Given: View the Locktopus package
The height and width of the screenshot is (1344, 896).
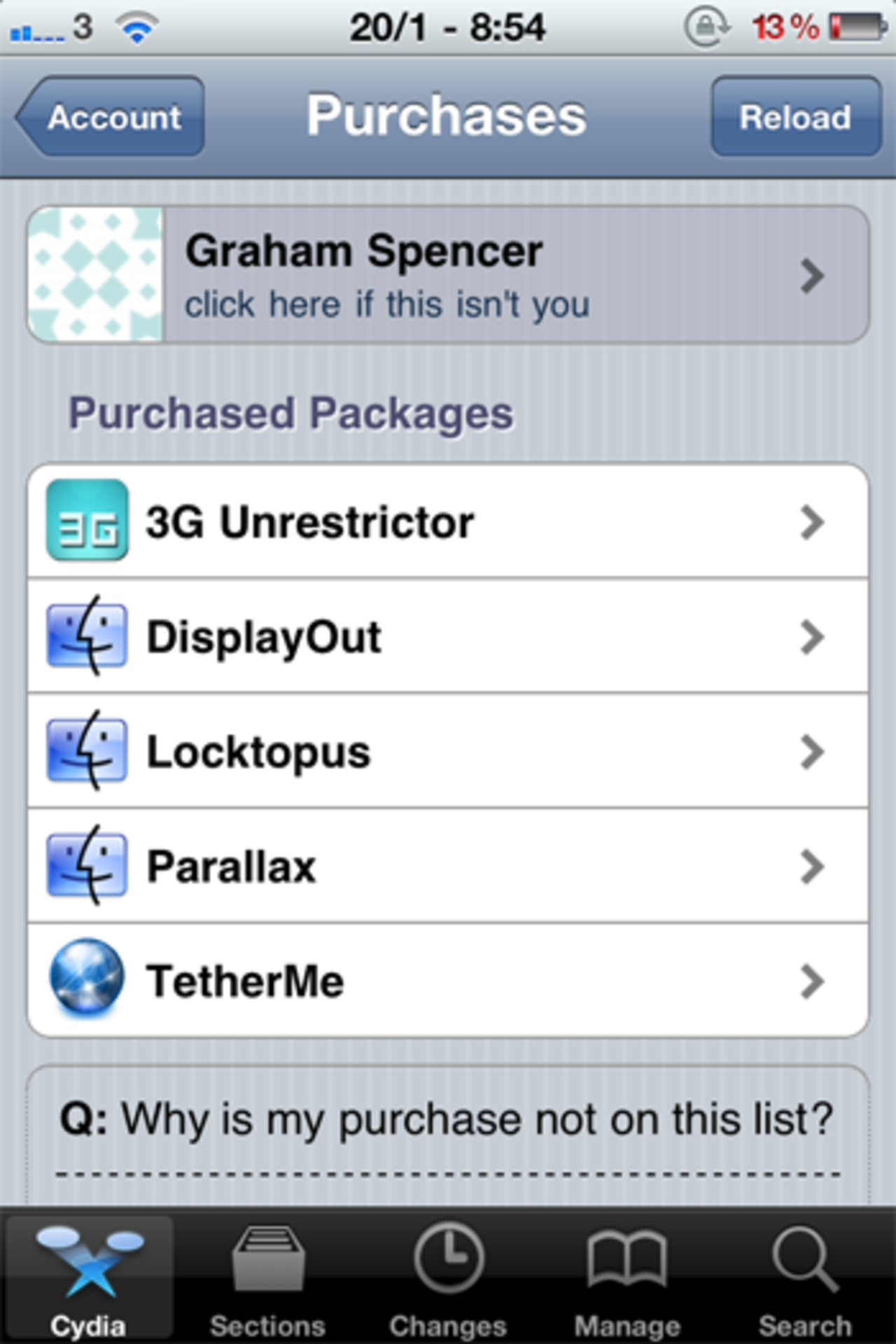Looking at the screenshot, I should (x=448, y=751).
